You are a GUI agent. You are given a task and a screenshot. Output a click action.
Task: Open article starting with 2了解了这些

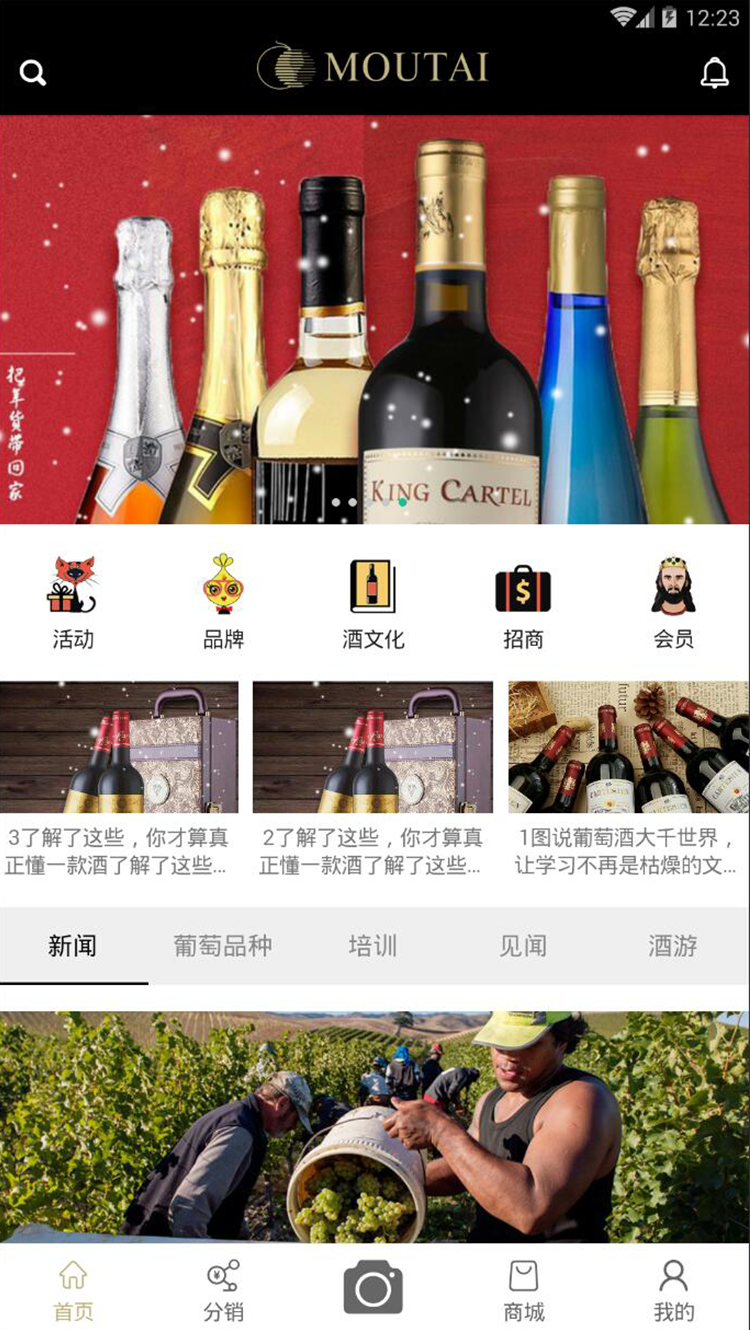tap(372, 780)
